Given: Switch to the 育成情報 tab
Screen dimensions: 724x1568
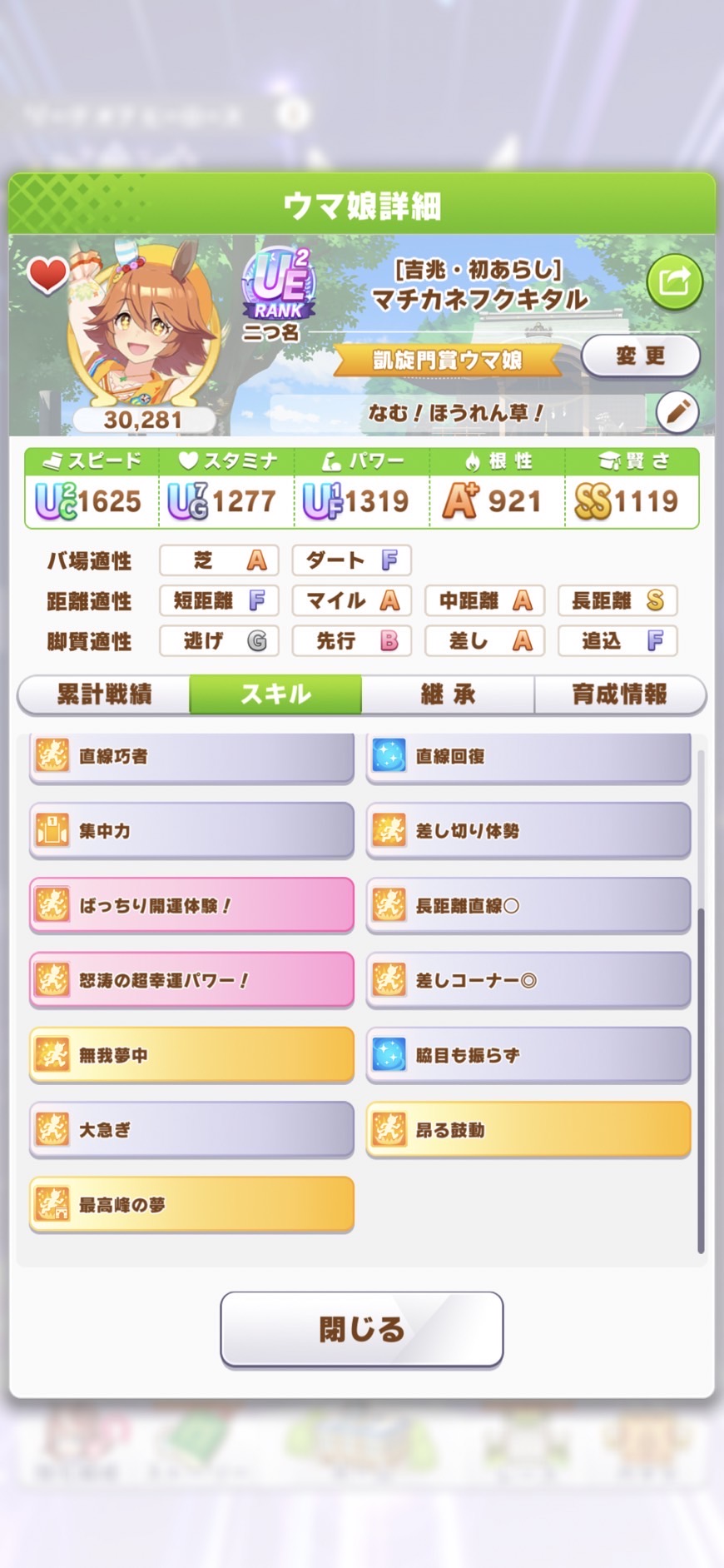Looking at the screenshot, I should 619,694.
